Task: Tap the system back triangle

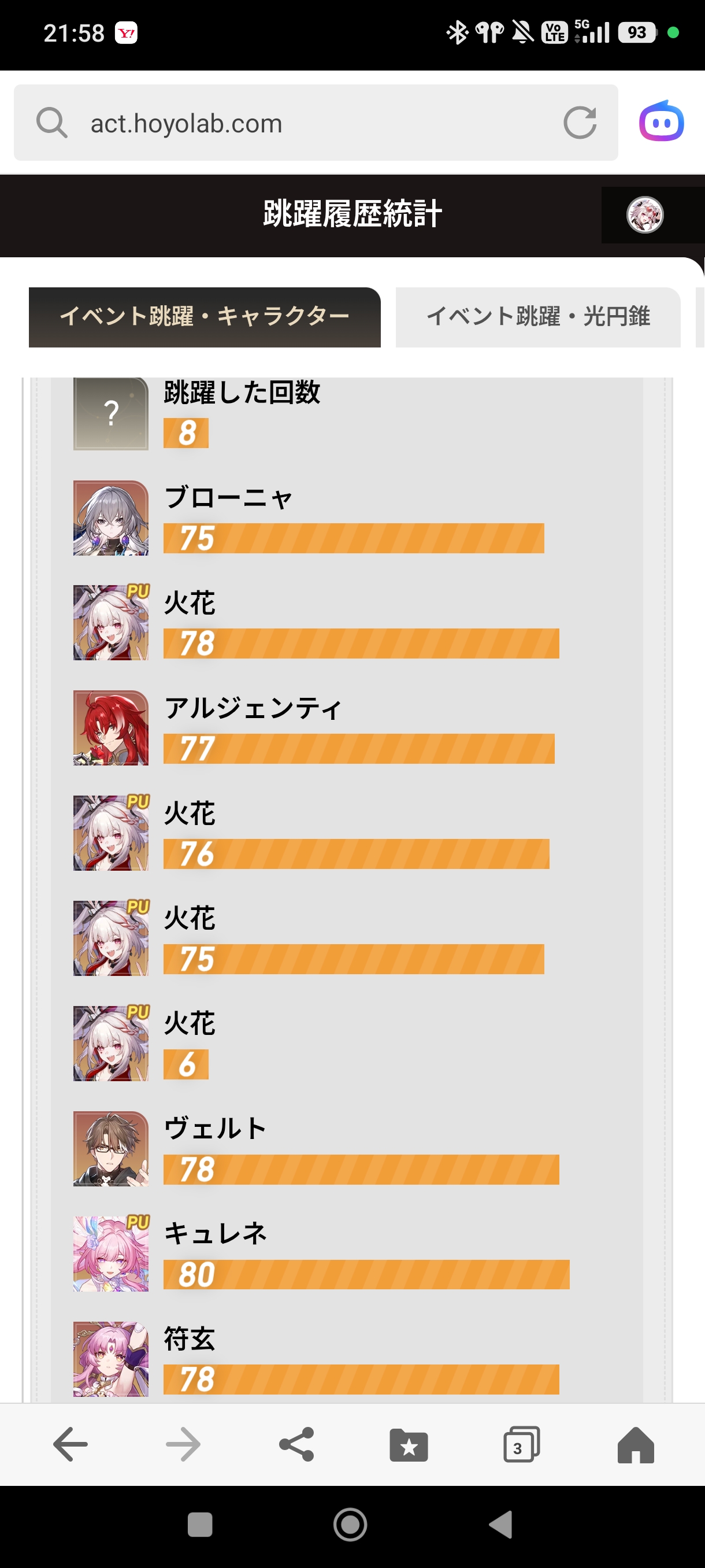Action: coord(501,1525)
